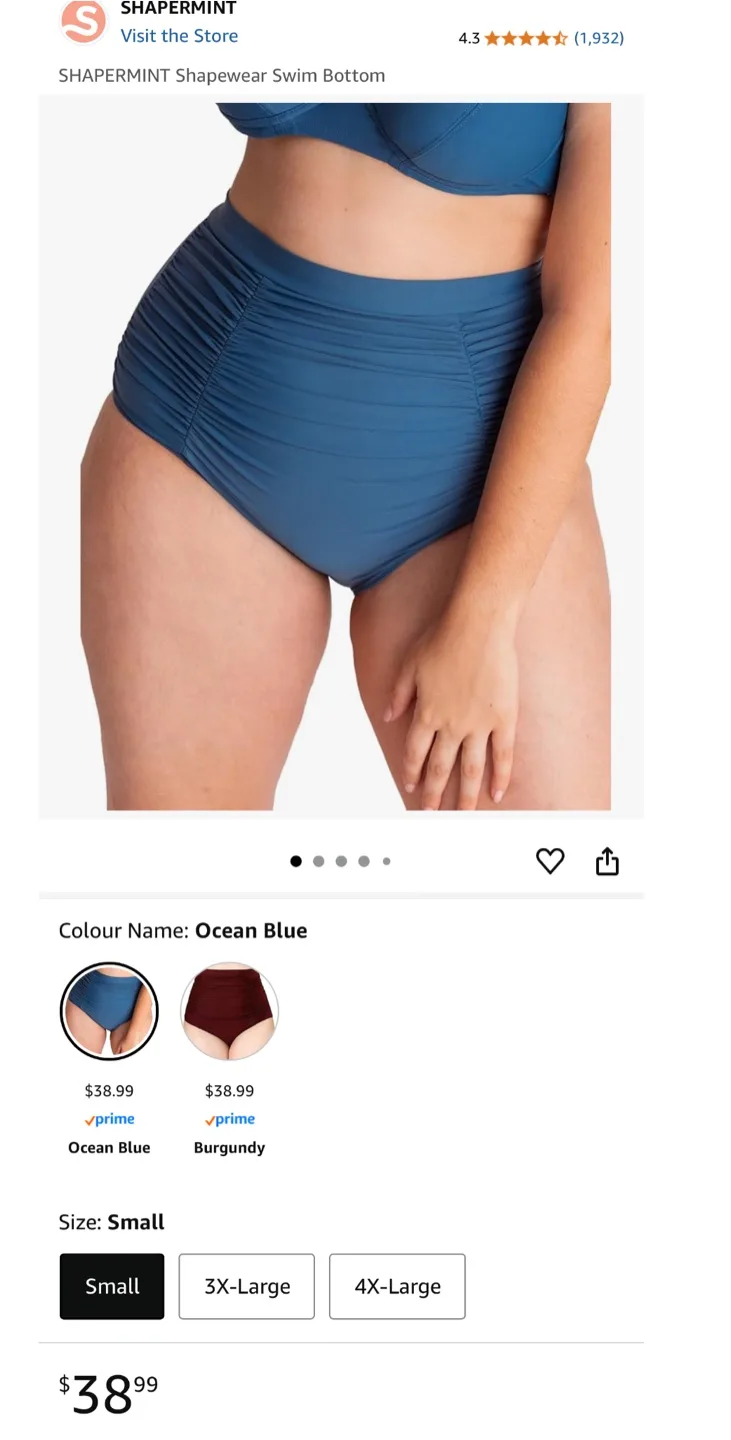Share this product using the share icon
This screenshot has height=1440, width=731.
(608, 861)
